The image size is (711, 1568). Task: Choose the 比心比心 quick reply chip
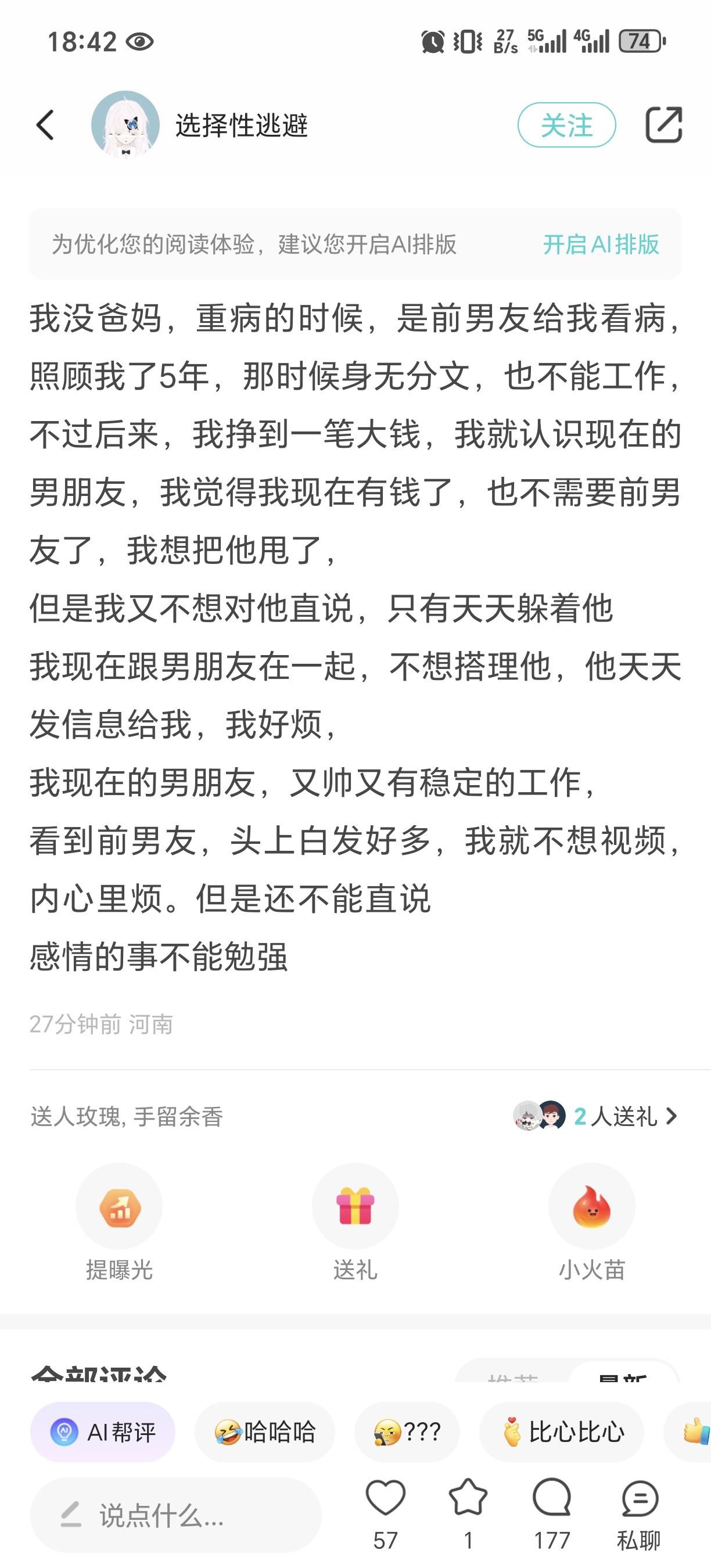(561, 1432)
